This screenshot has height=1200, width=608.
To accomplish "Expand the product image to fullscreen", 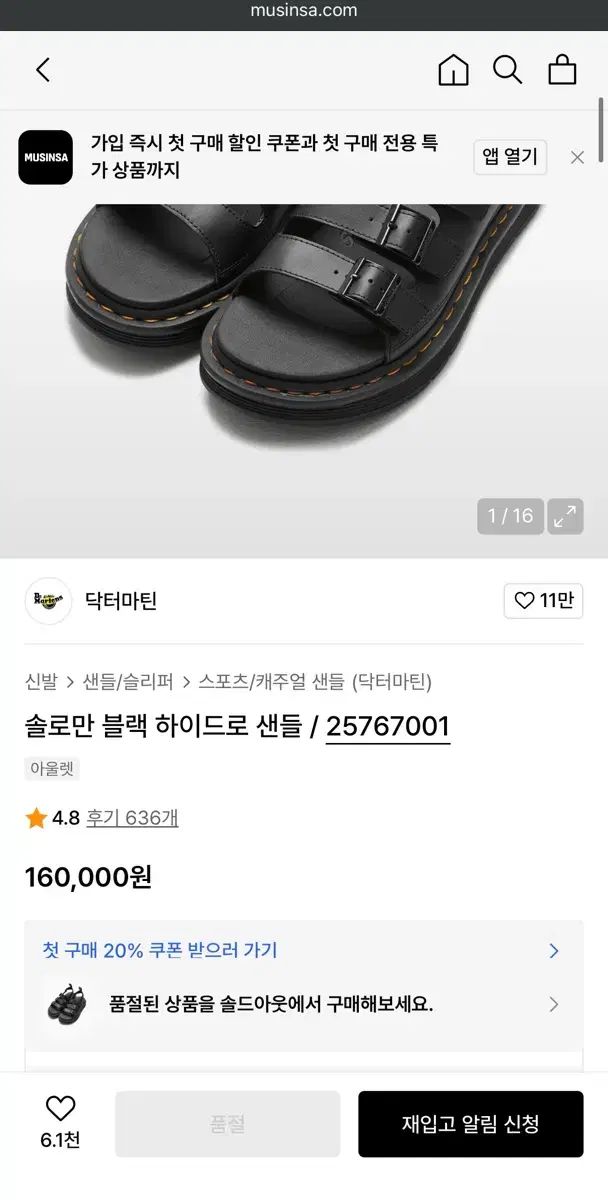I will coord(565,516).
